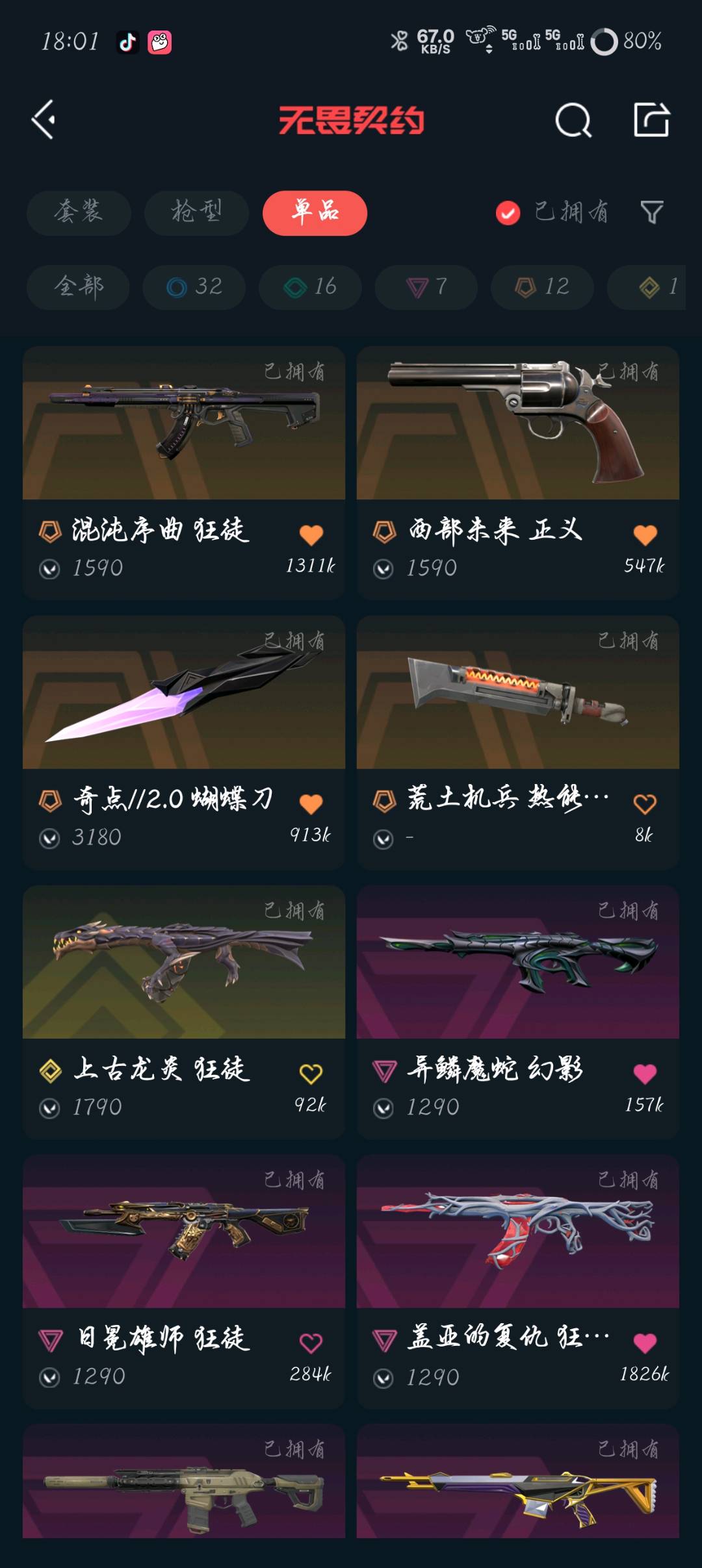Like the 日冕雄师 狂徒 skin
This screenshot has height=1568, width=702.
(311, 1343)
